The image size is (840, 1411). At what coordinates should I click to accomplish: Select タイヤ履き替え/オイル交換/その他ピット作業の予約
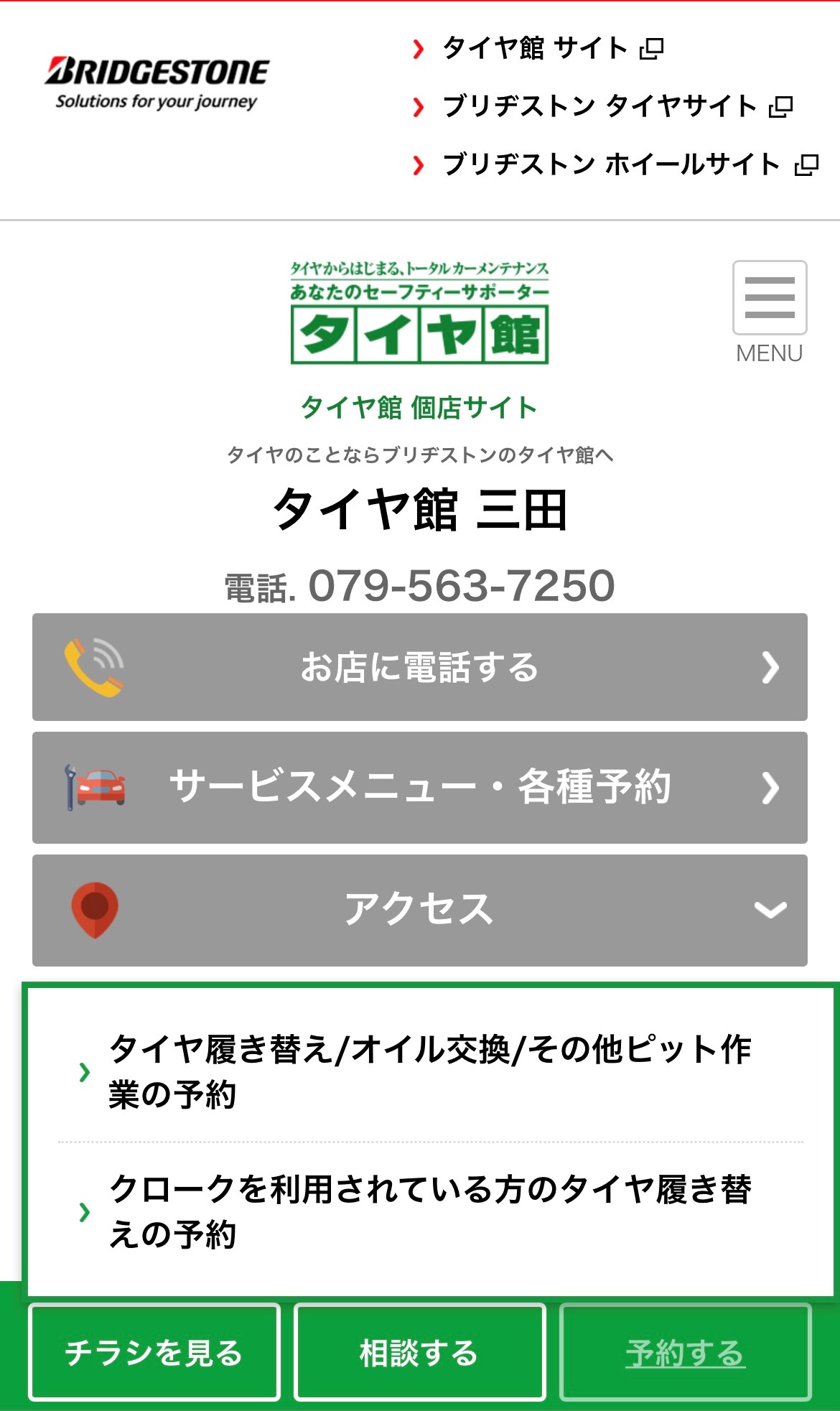[430, 1071]
